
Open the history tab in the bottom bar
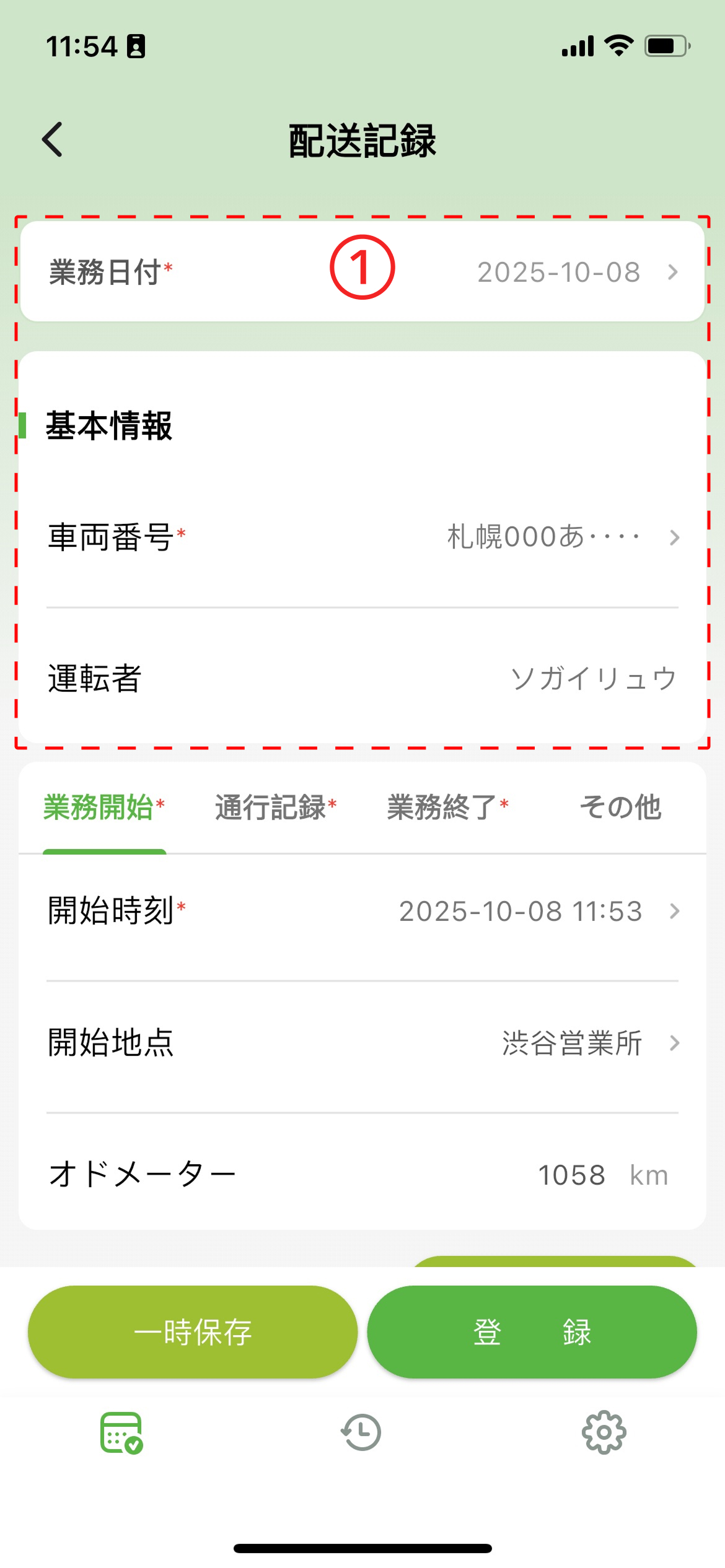(361, 1432)
